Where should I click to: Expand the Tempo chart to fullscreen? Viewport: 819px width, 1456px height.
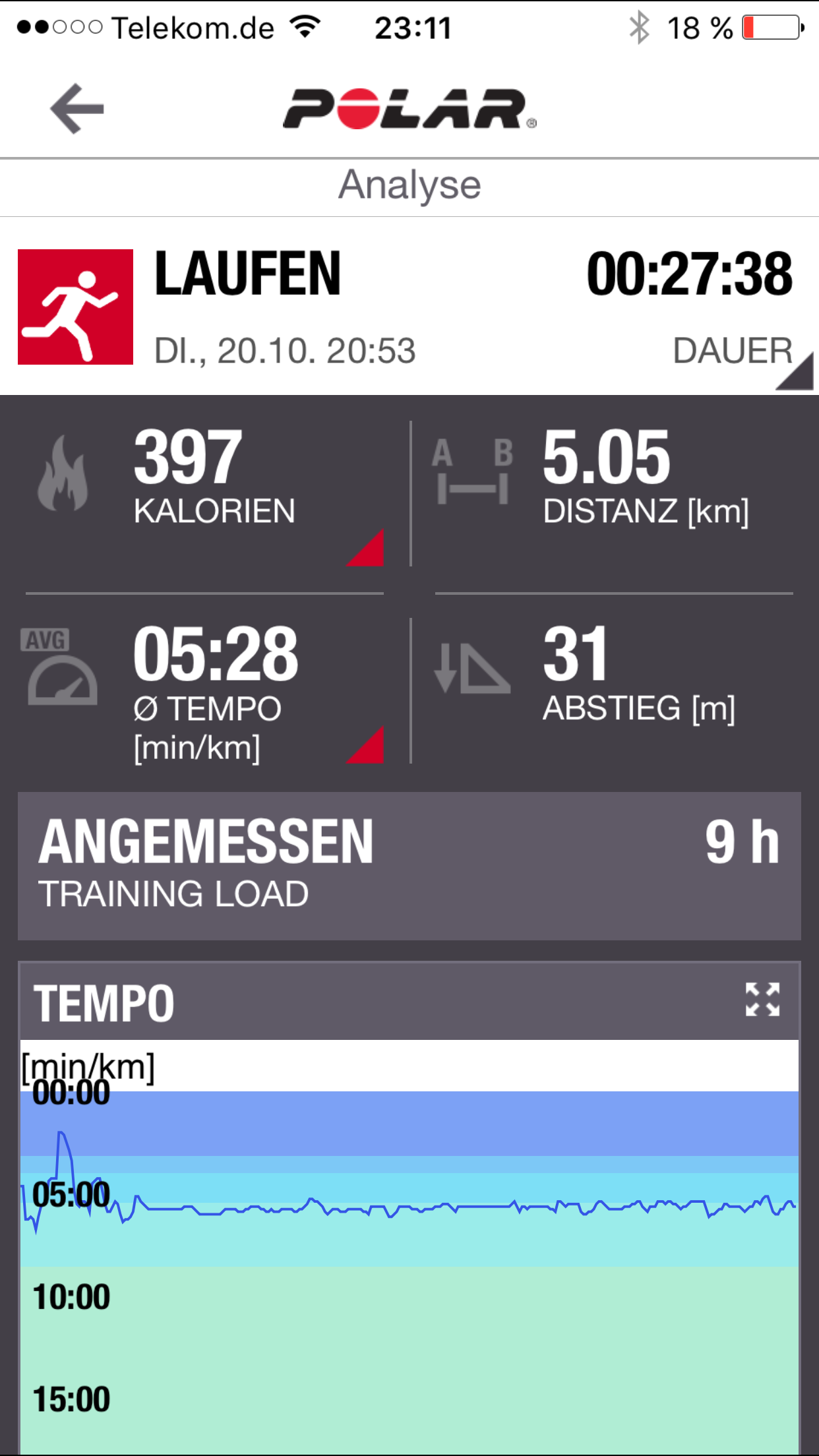[x=762, y=1000]
